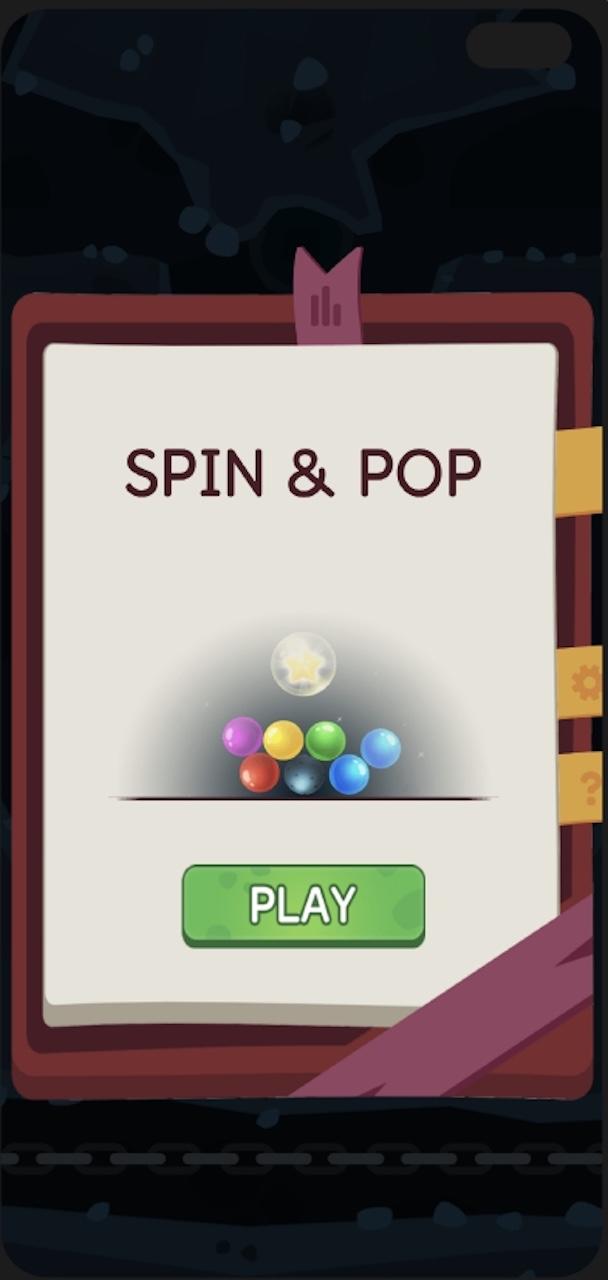Screen dimensions: 608x1280
Task: Start the game with the PLAY button
Action: point(303,905)
